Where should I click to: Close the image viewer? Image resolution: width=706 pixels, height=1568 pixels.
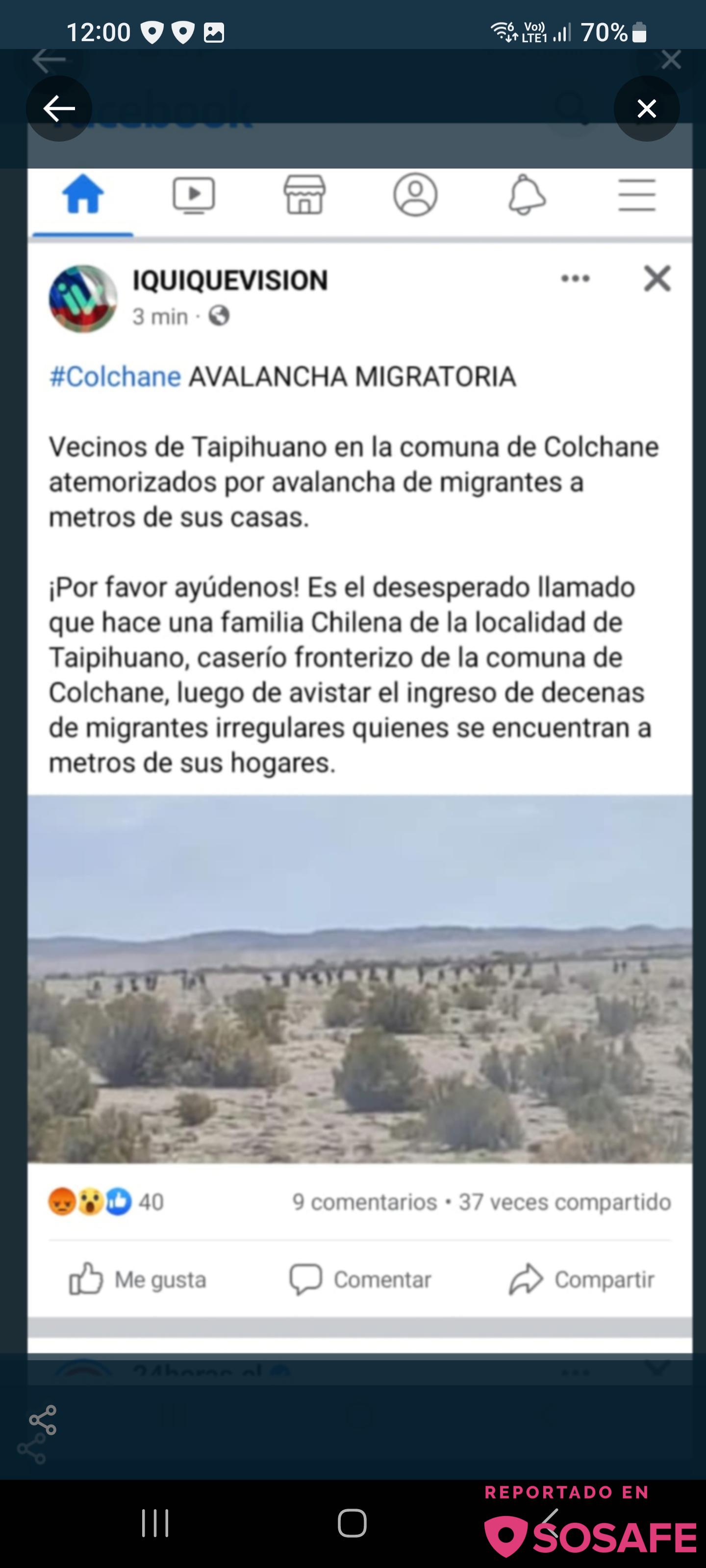pos(646,109)
